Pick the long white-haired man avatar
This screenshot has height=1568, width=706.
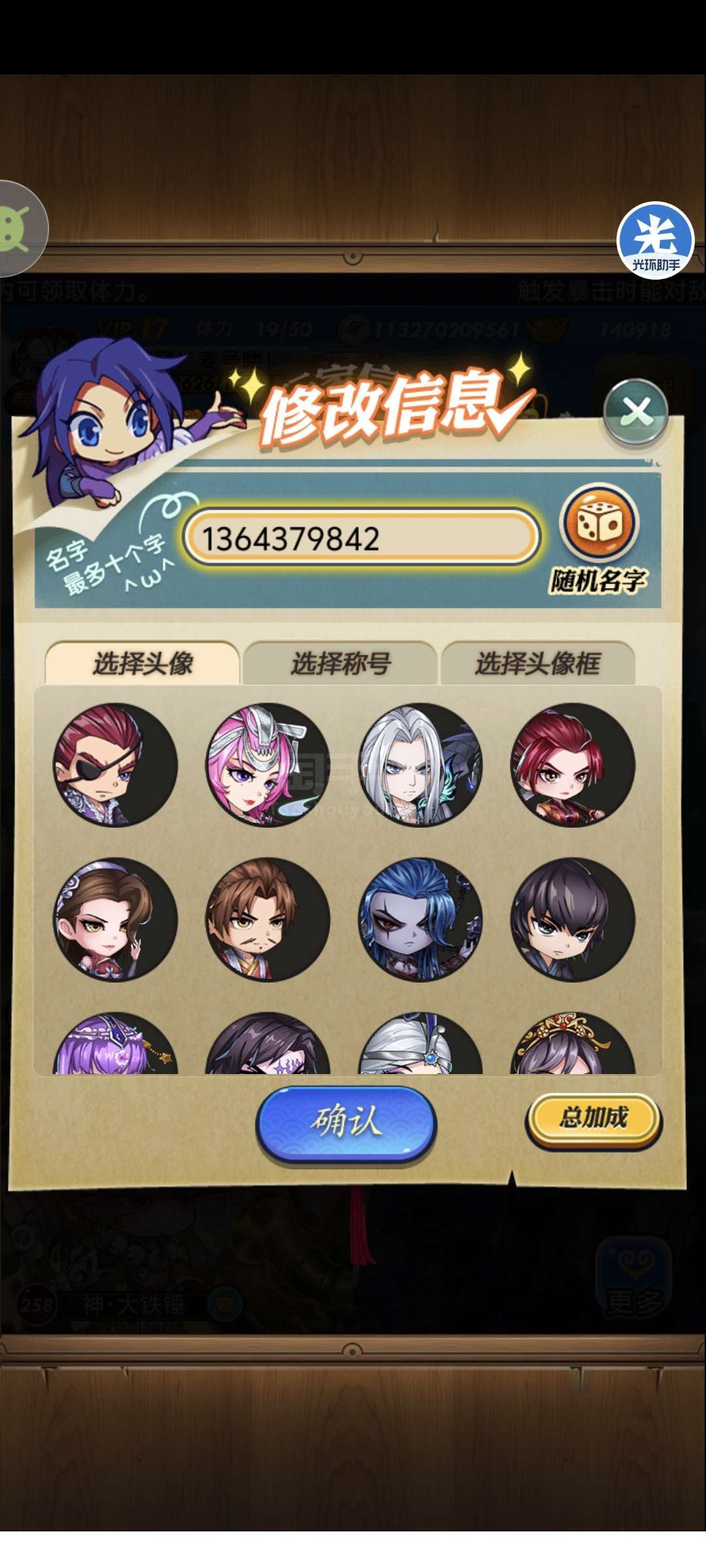tap(421, 765)
